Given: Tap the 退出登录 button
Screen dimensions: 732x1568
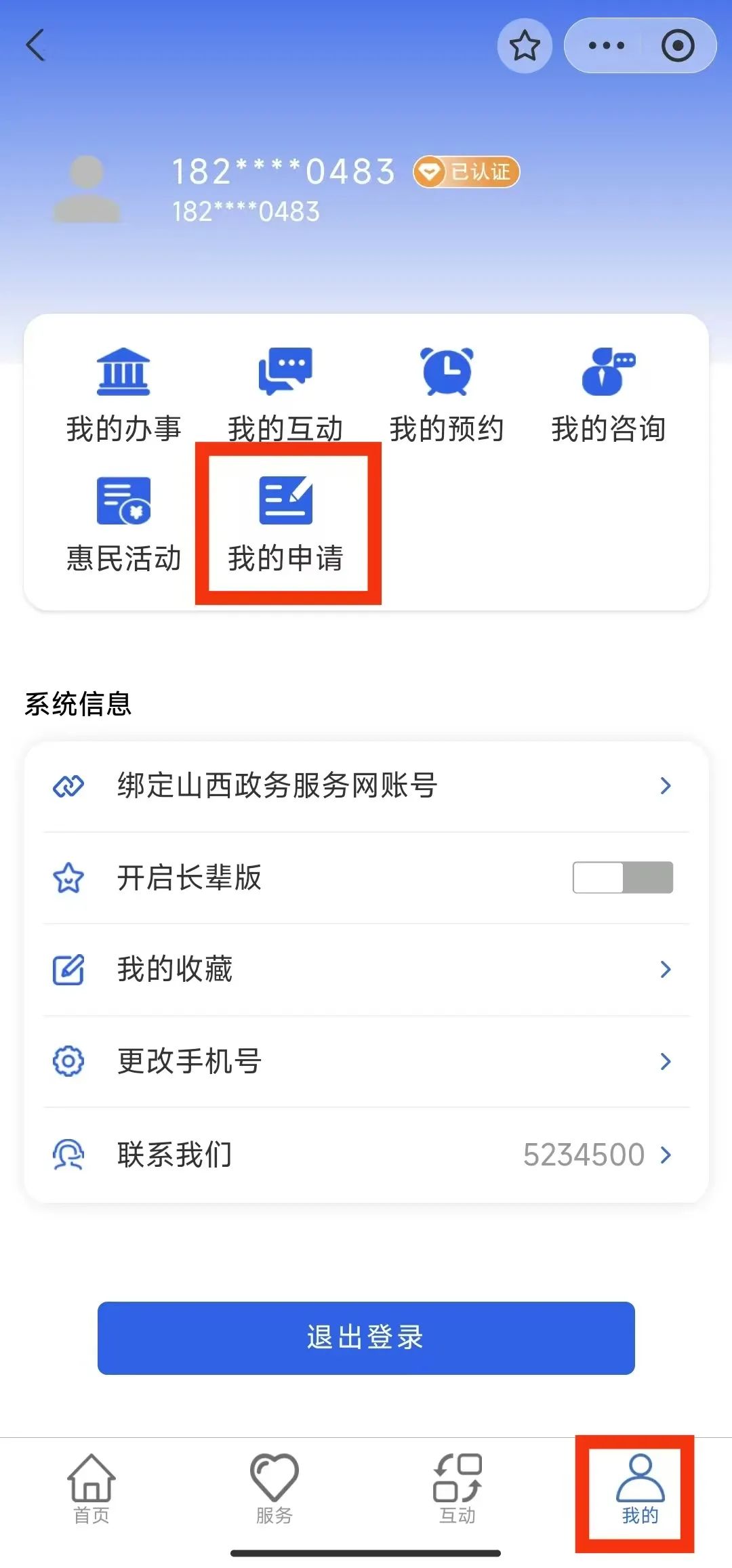Looking at the screenshot, I should (x=366, y=1338).
